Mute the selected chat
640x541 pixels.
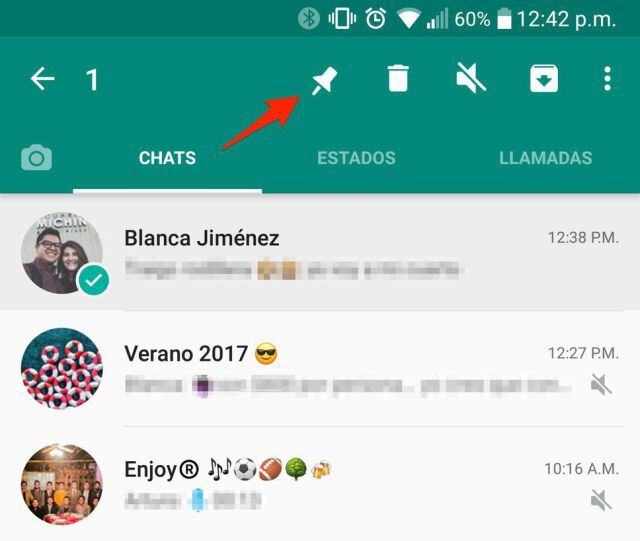click(x=471, y=78)
